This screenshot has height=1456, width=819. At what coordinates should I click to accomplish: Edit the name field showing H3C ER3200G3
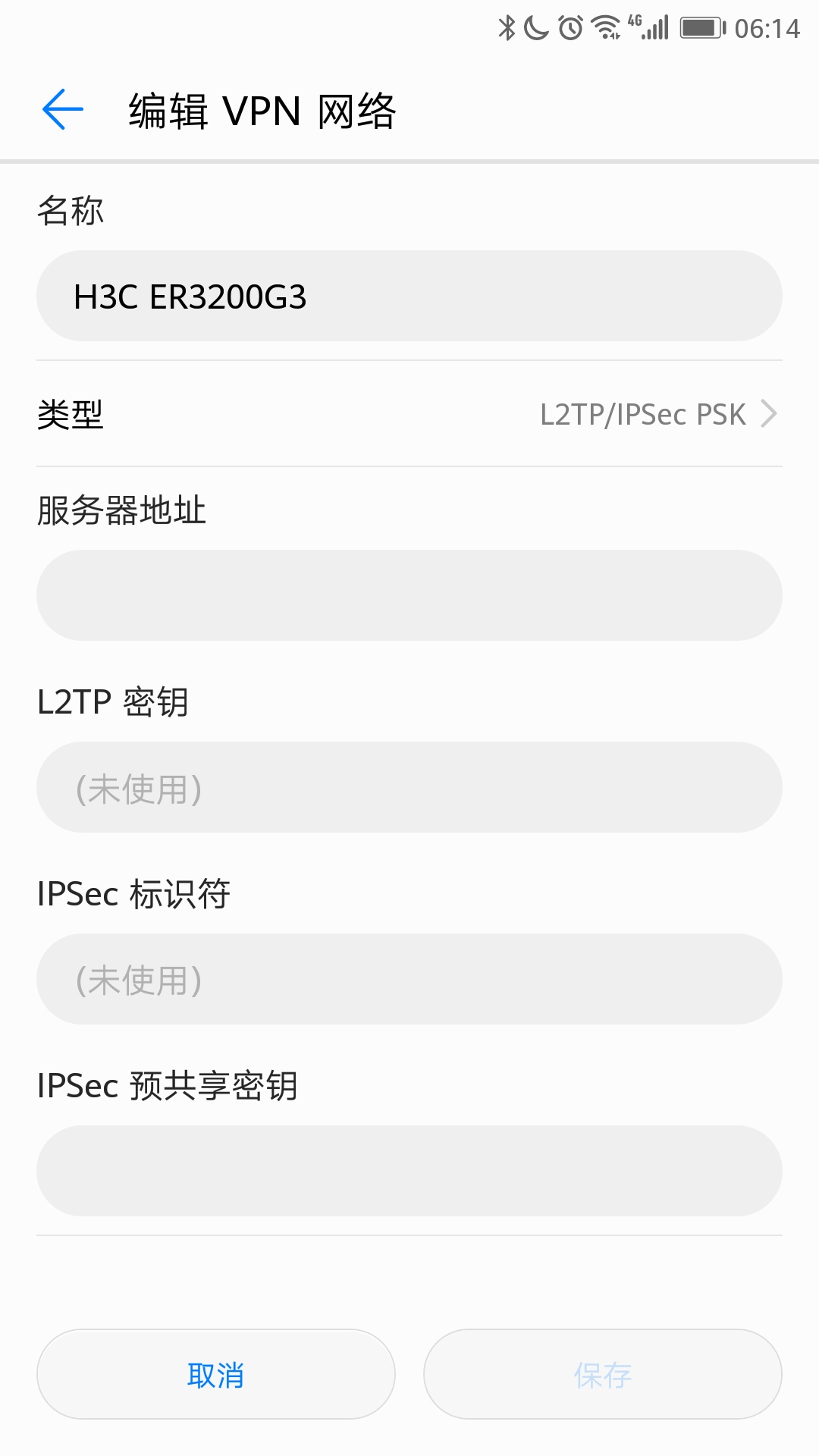(x=409, y=296)
